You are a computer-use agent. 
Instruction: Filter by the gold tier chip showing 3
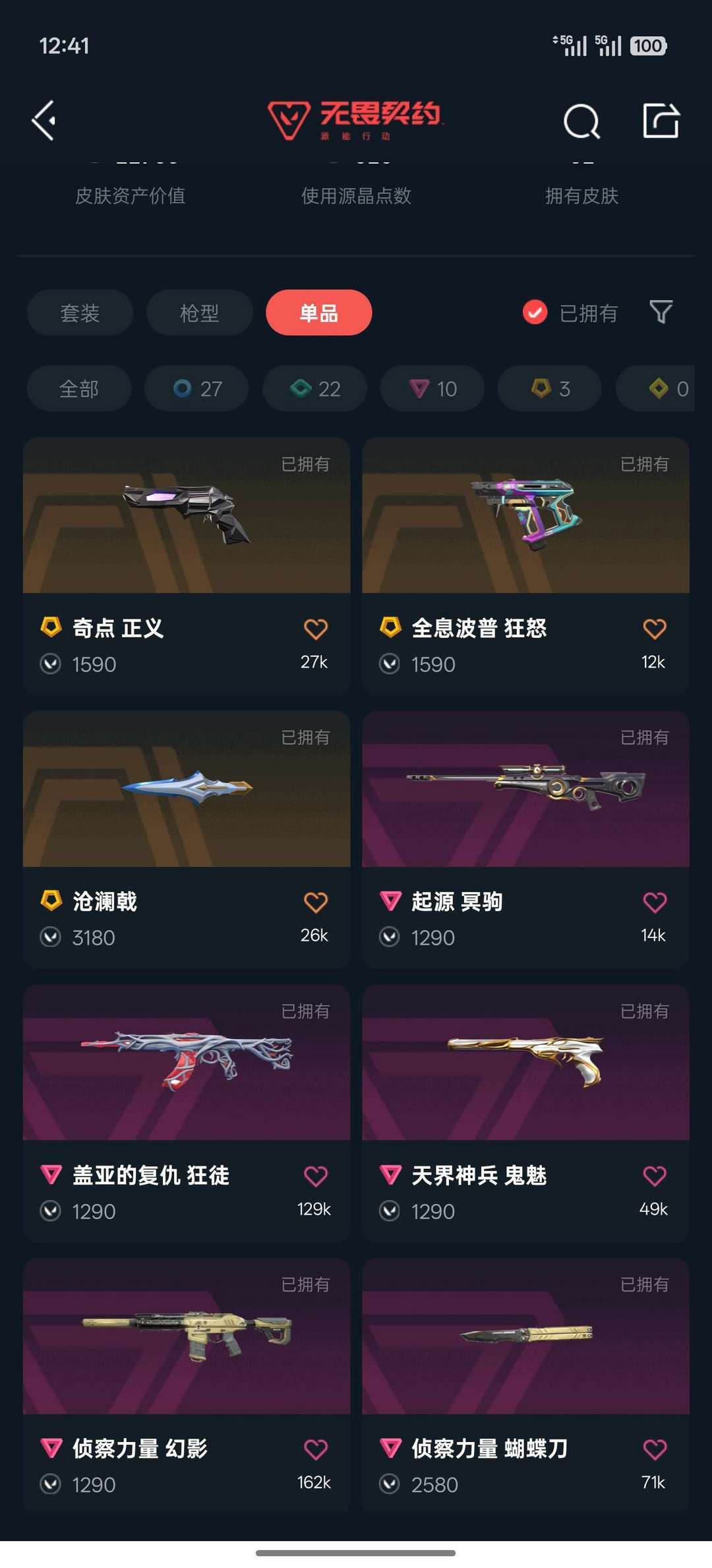pos(550,389)
